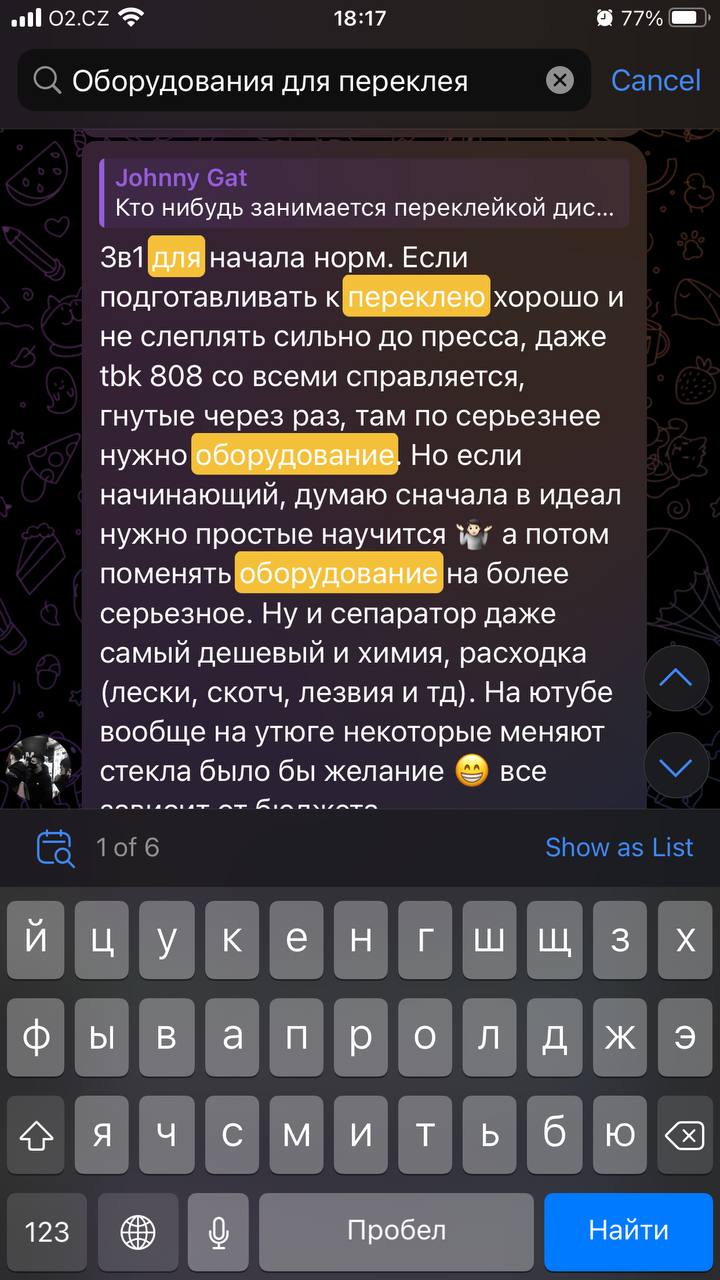Switch keyboard language with globe key
The image size is (720, 1280).
(x=138, y=1231)
